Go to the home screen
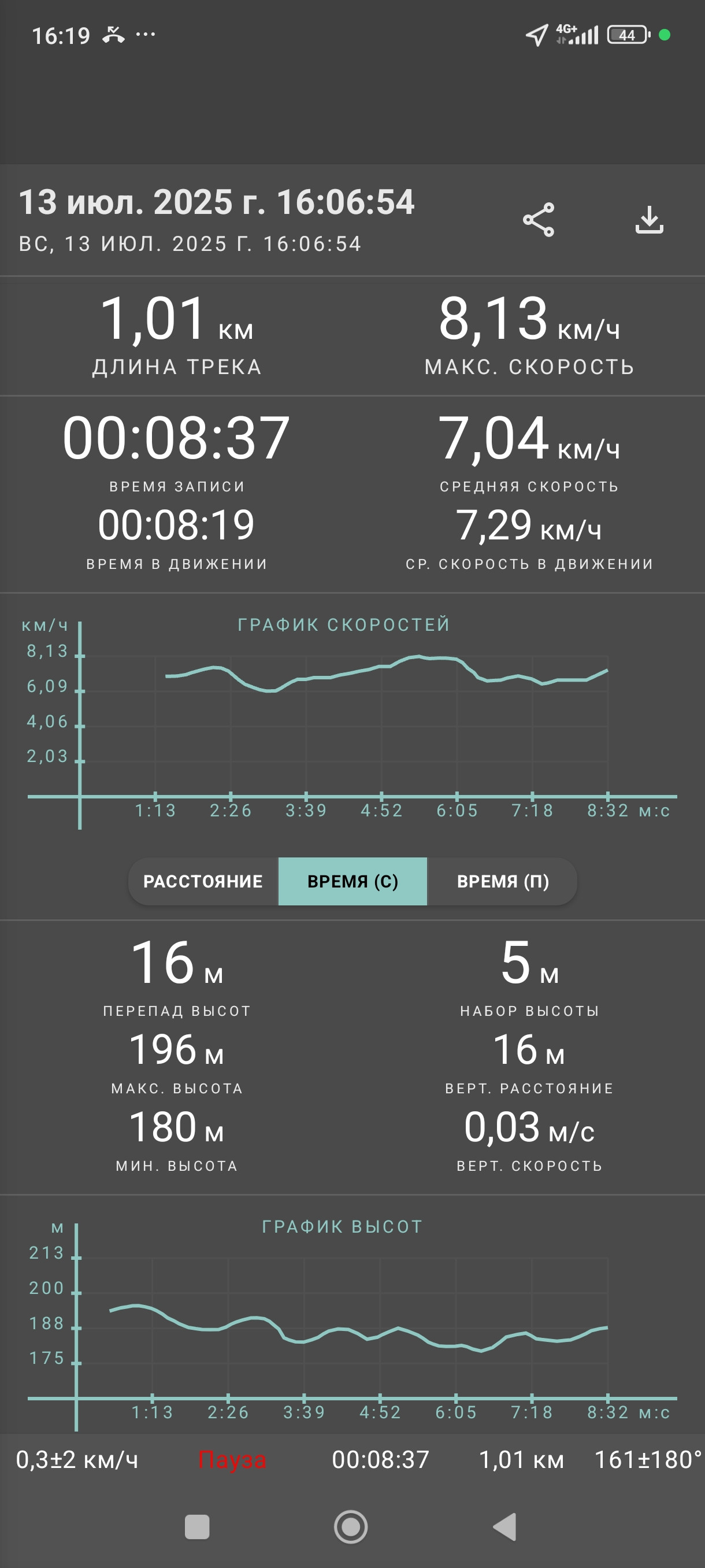The image size is (705, 1568). coord(351,1526)
